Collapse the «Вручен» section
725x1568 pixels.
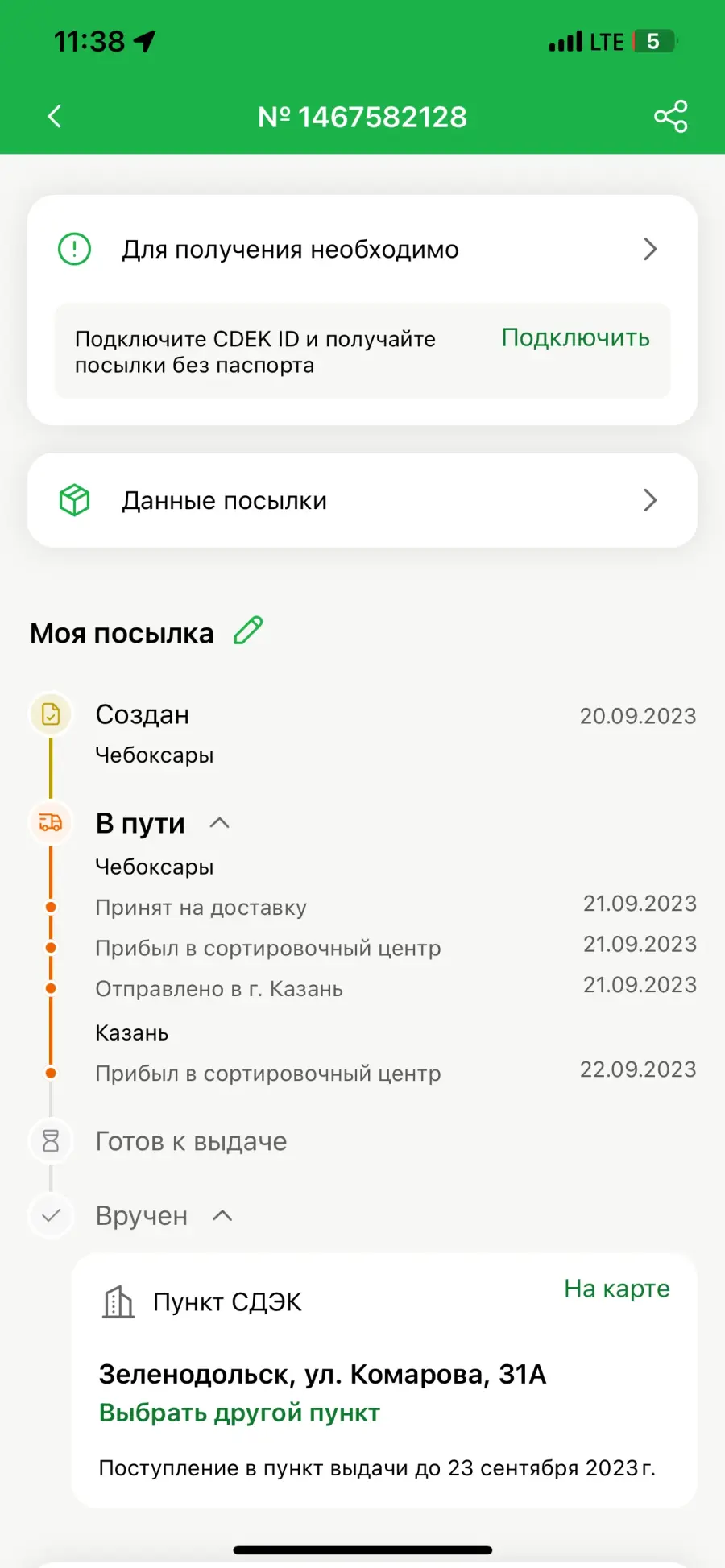[222, 1215]
